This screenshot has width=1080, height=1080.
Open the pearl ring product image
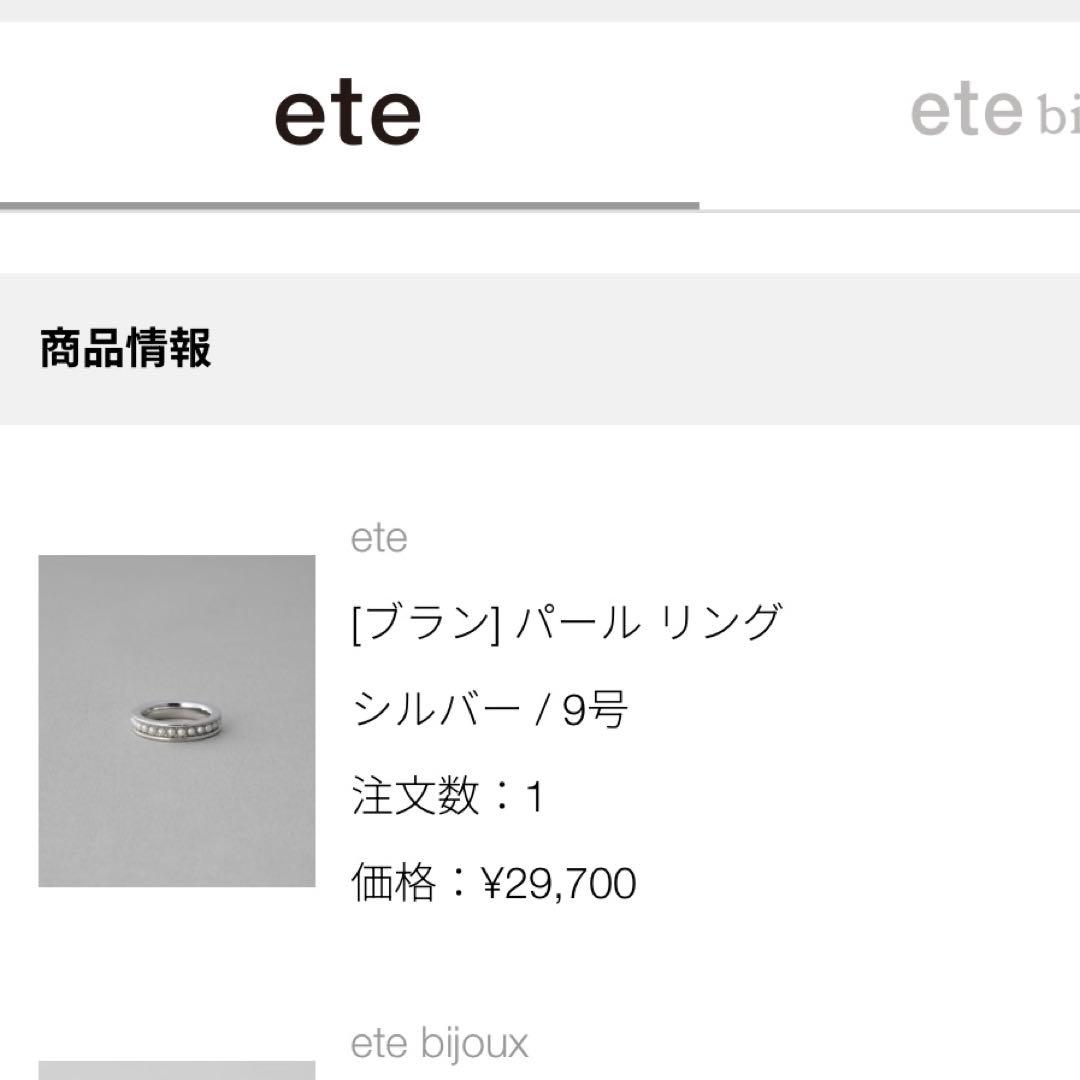pos(177,720)
